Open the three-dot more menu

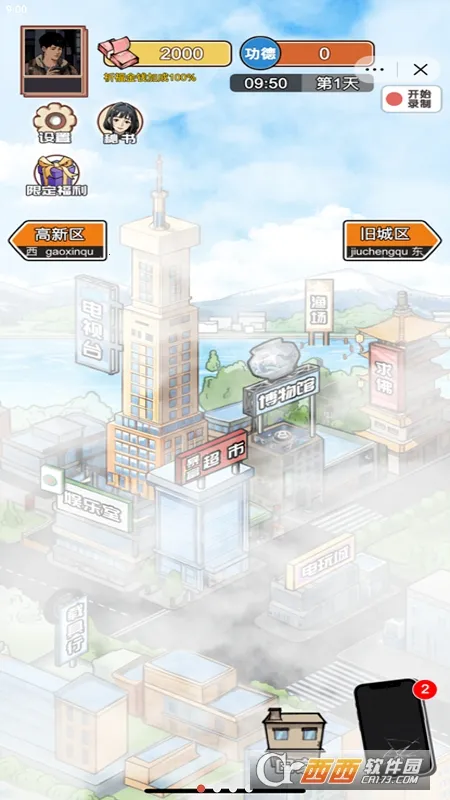(374, 70)
